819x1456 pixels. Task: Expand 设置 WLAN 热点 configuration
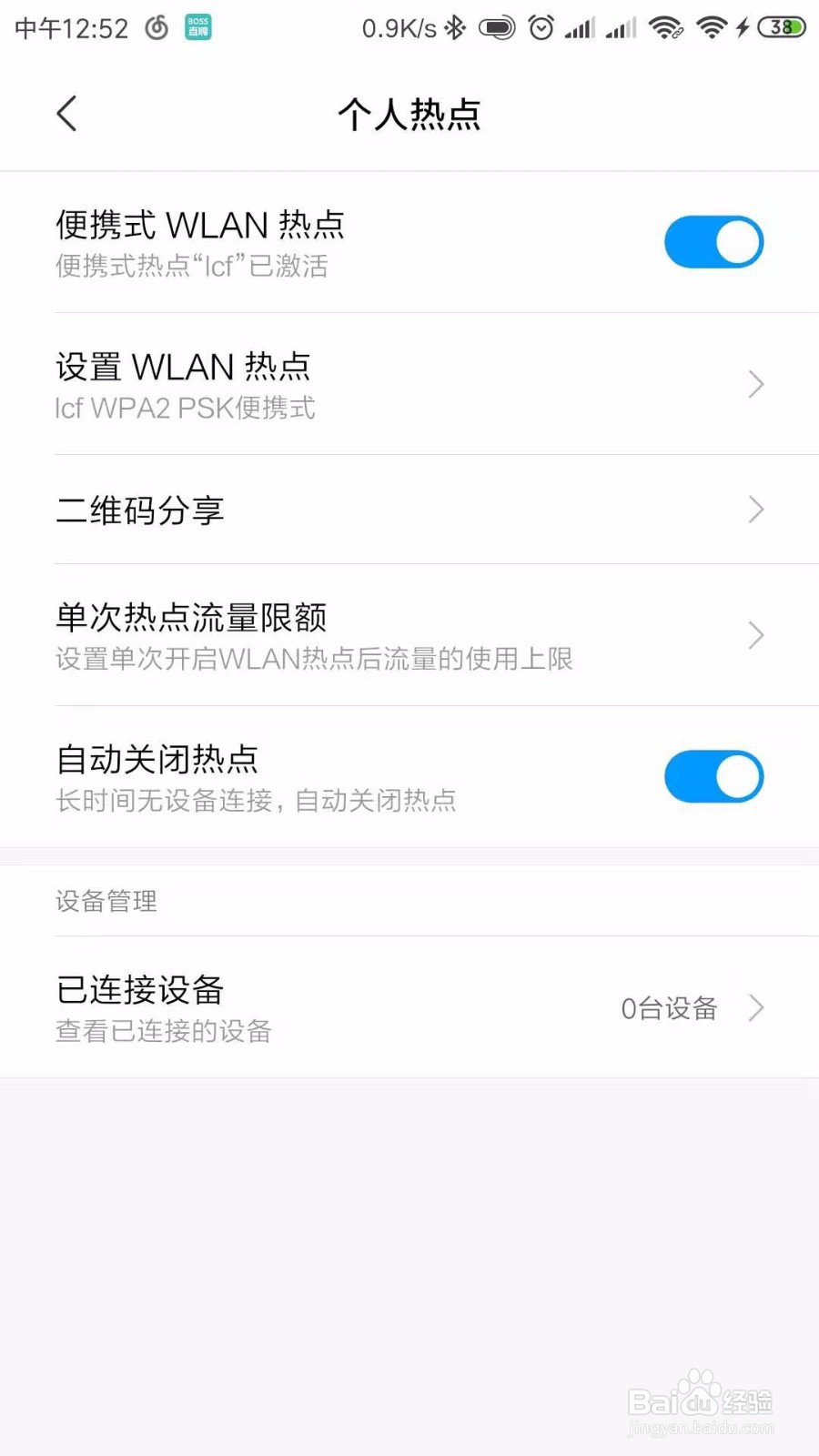point(409,384)
